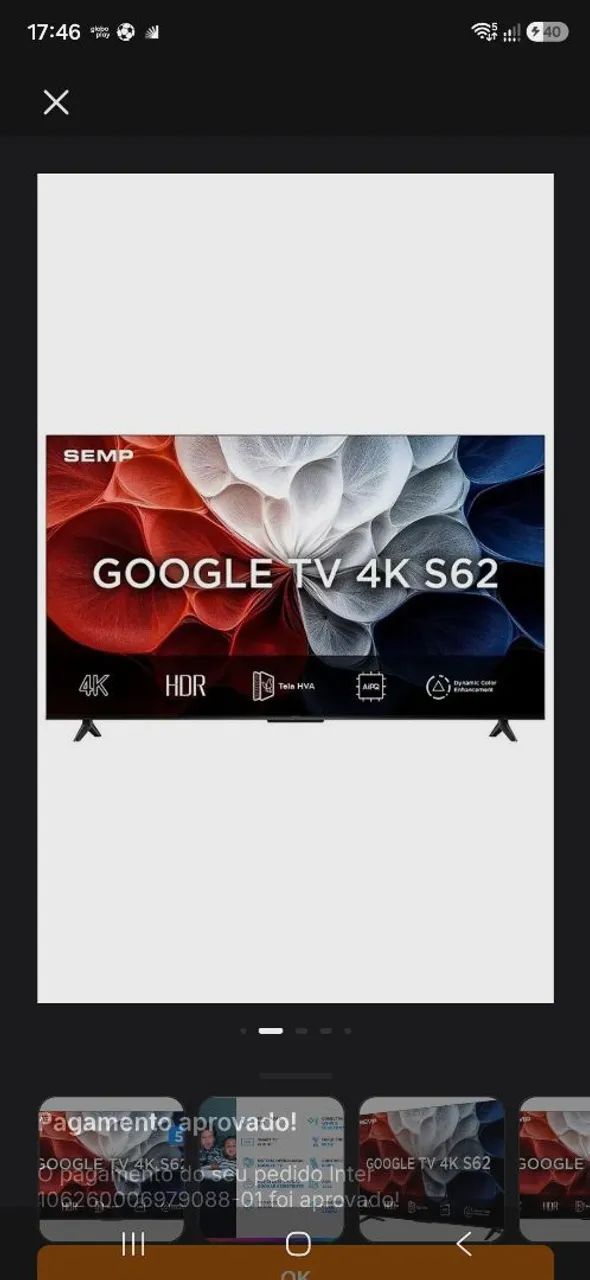This screenshot has height=1280, width=590.
Task: Close the product image viewer
Action: (x=56, y=102)
